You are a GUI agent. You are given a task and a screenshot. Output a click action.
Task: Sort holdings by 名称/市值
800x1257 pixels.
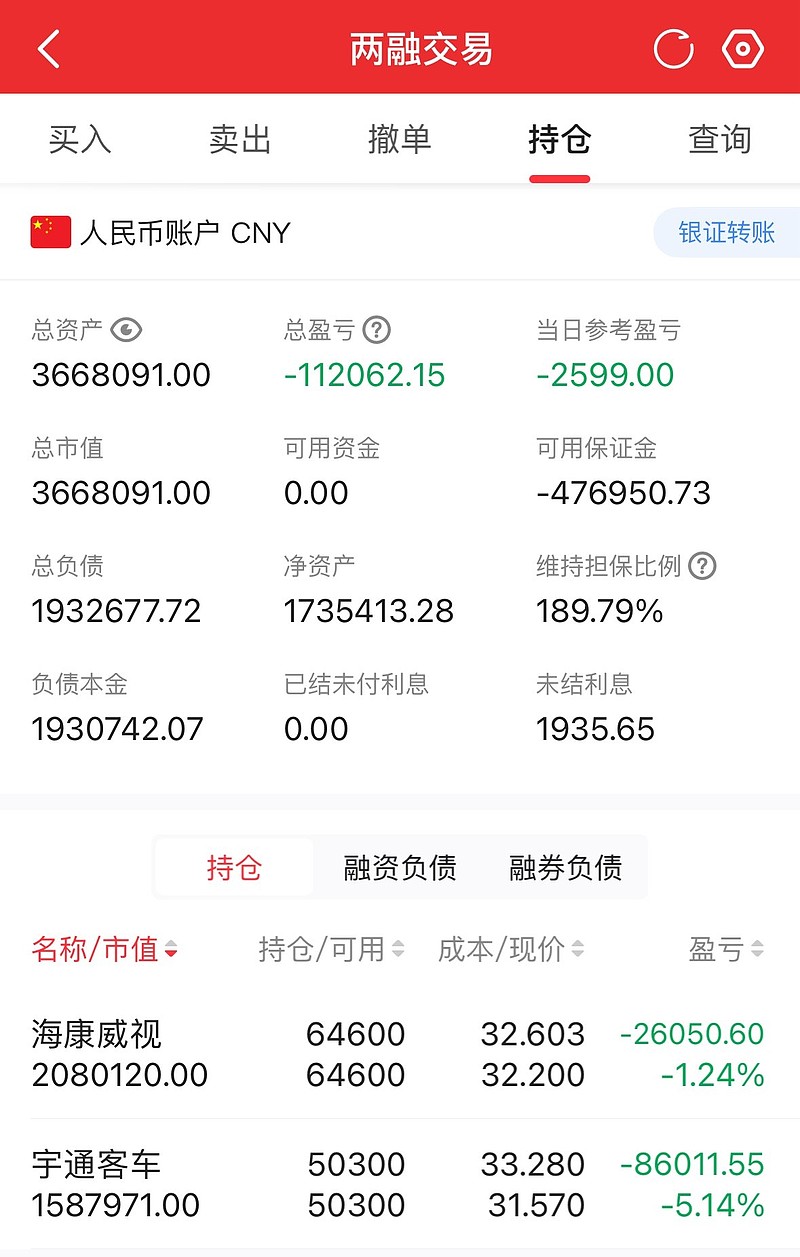(x=105, y=949)
